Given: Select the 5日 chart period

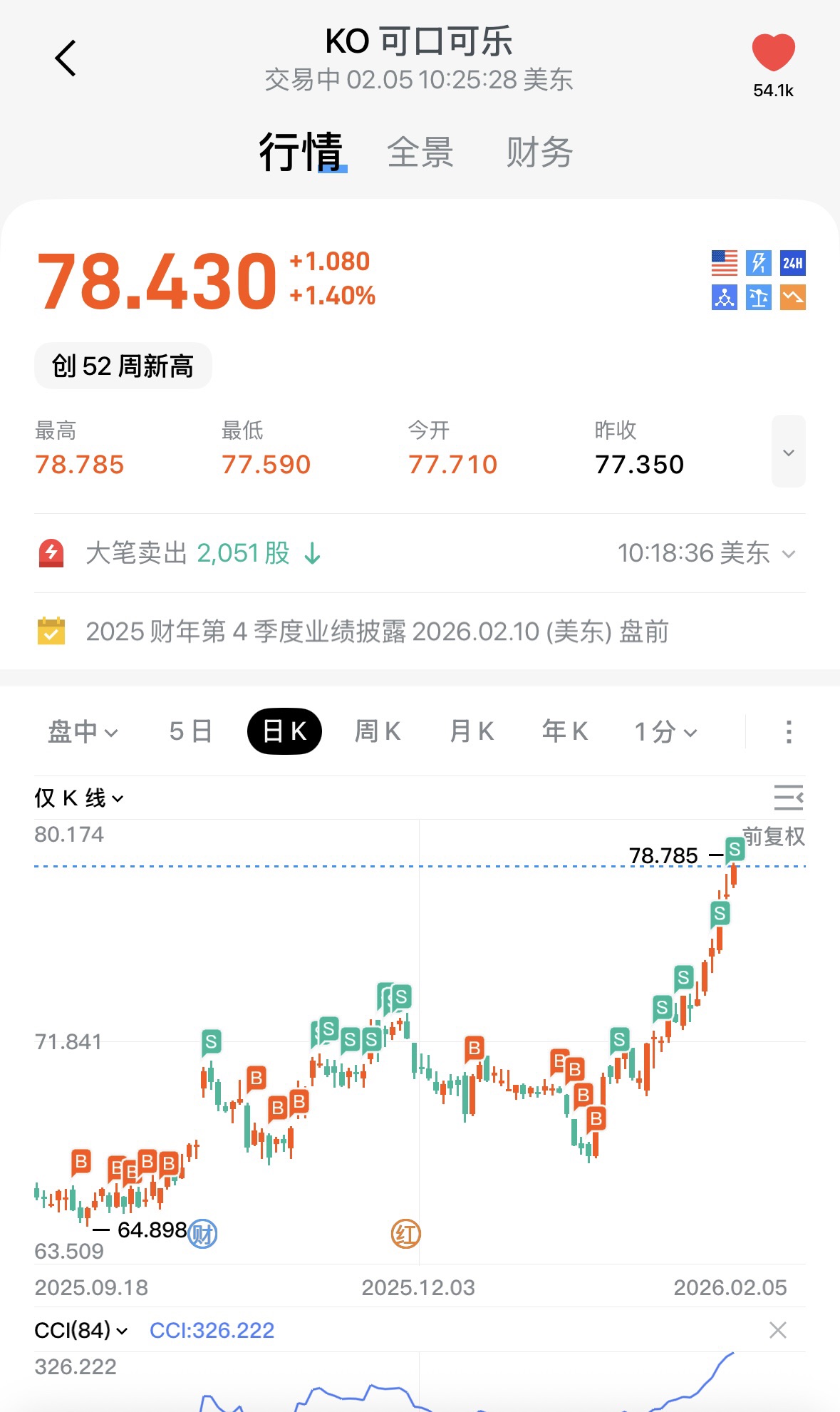Looking at the screenshot, I should pos(191,731).
